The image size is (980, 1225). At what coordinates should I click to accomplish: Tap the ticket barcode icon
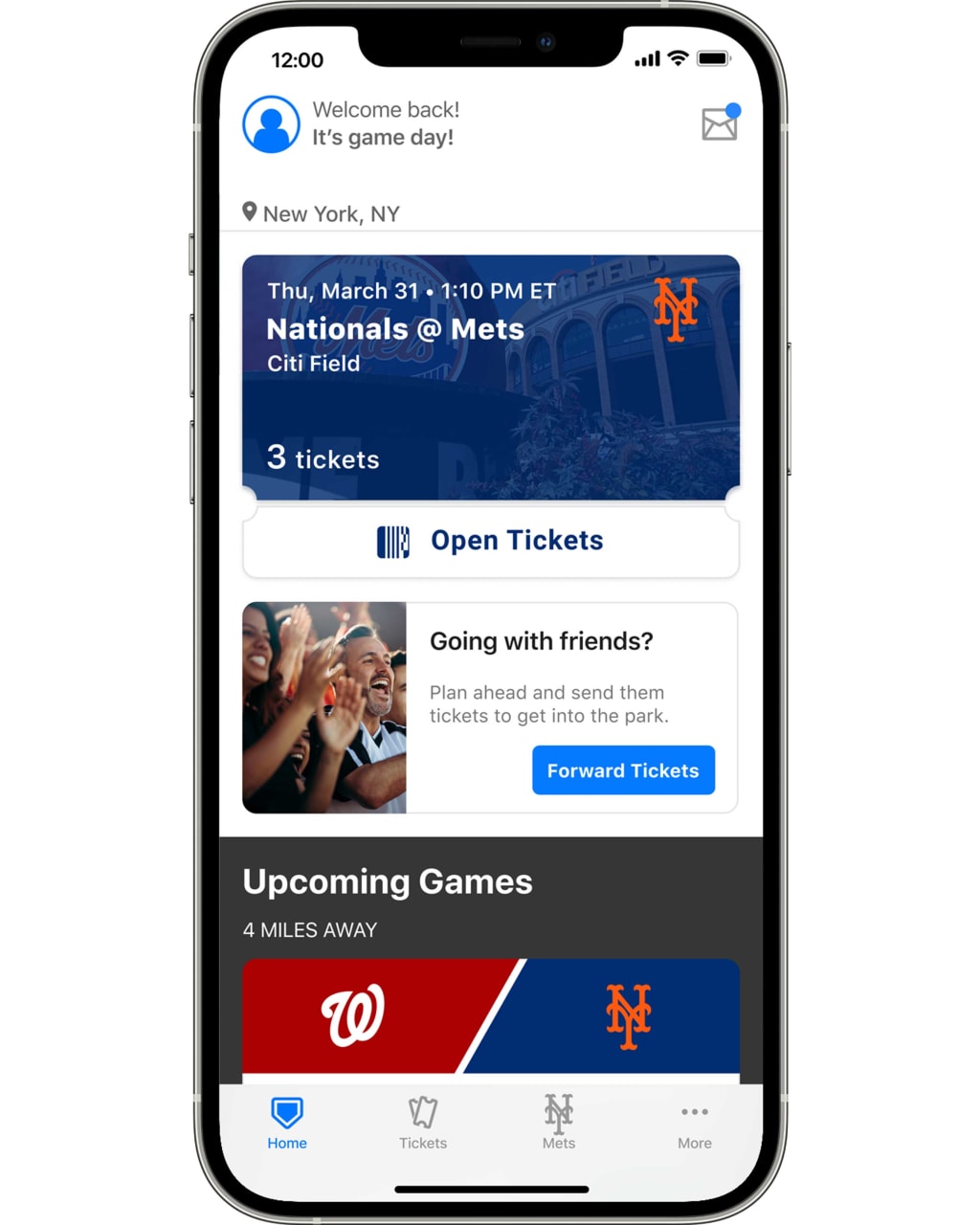point(392,540)
